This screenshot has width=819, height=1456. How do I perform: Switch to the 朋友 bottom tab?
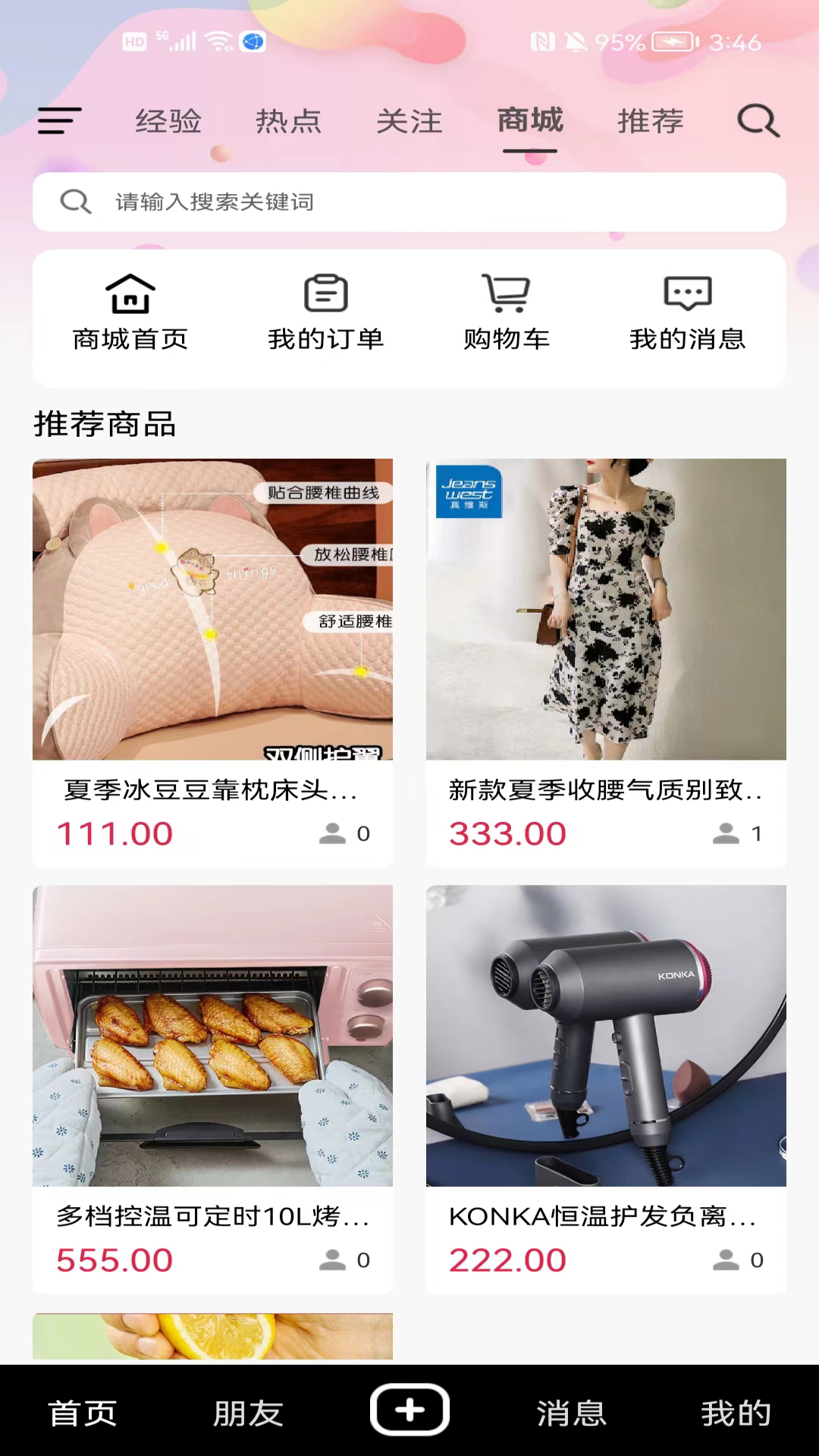pyautogui.click(x=248, y=1414)
